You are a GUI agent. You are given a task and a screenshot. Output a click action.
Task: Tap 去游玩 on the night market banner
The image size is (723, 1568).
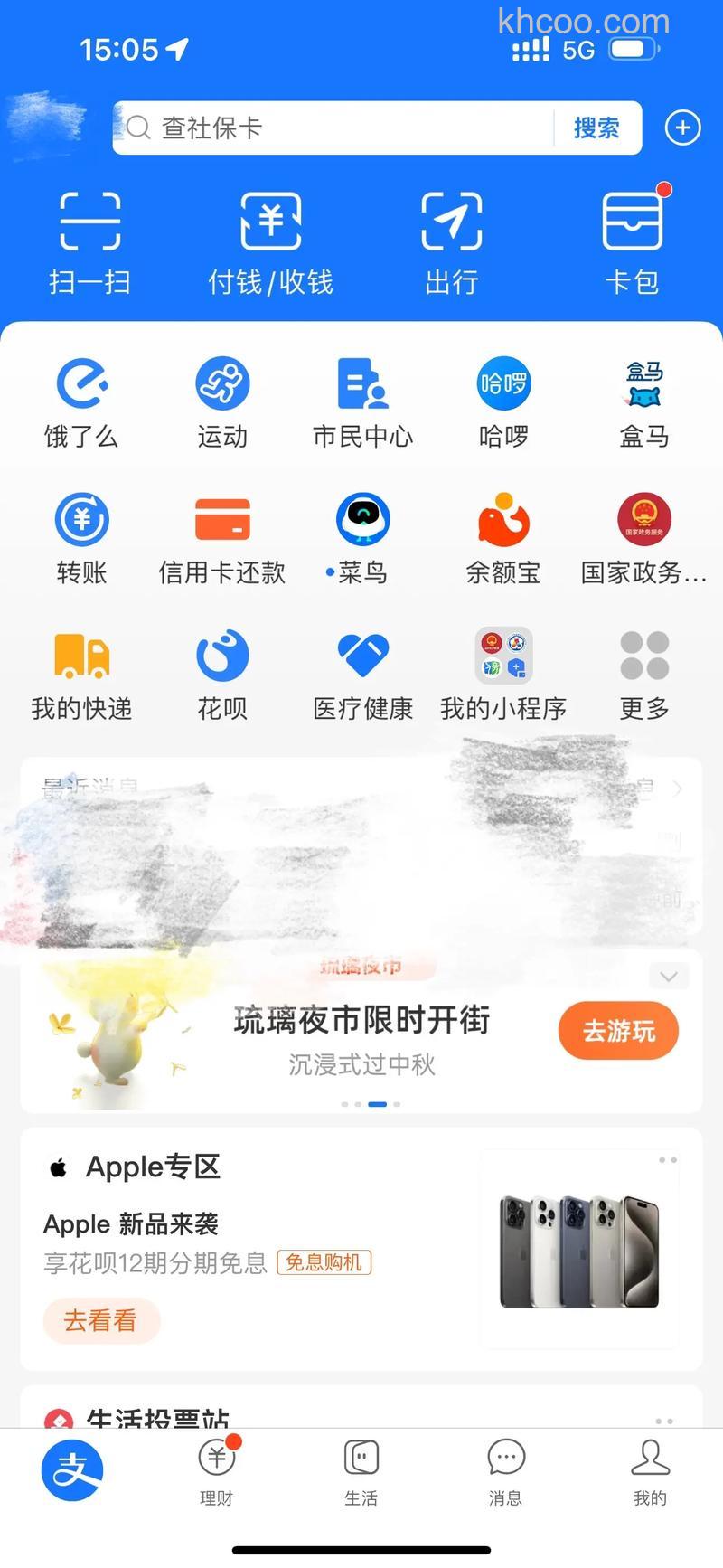coord(618,1031)
